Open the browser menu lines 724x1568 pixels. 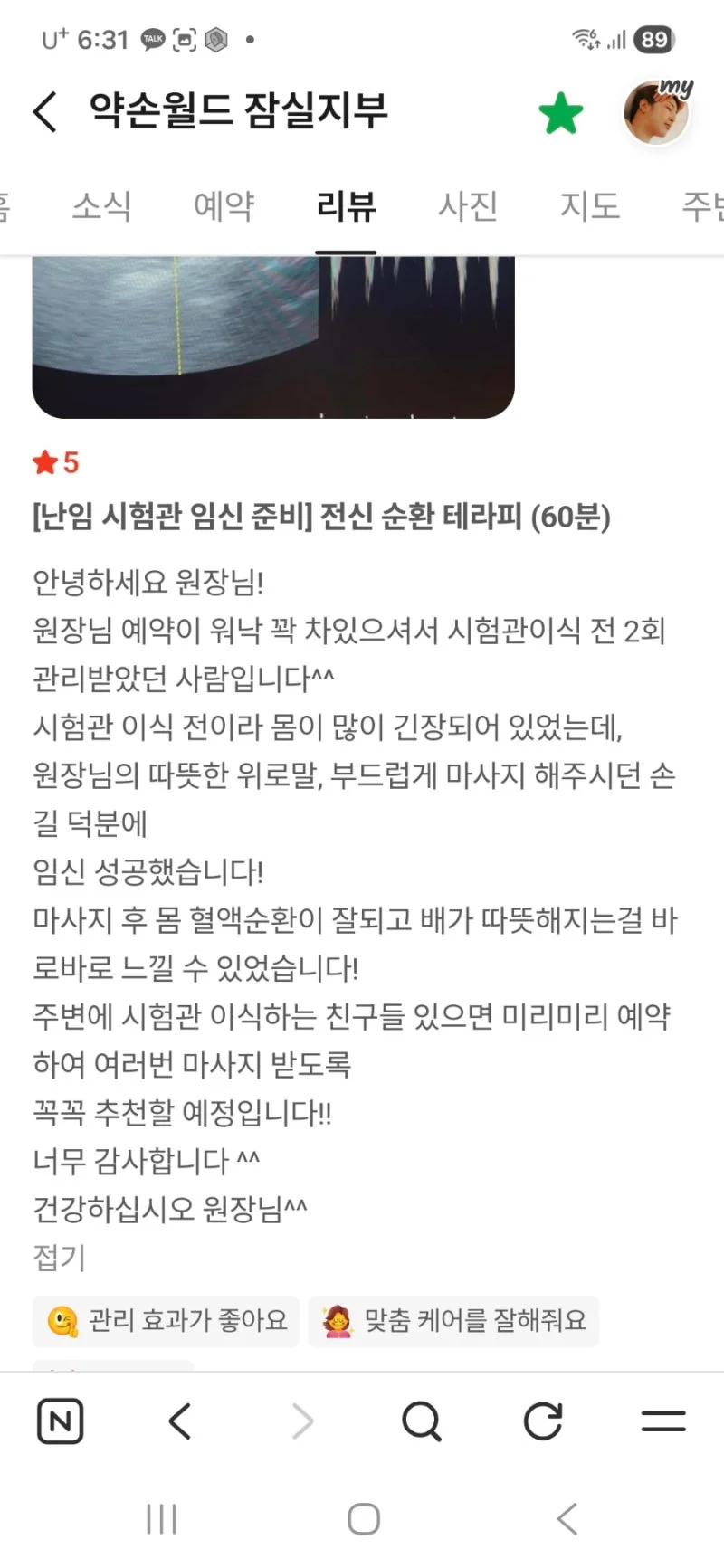click(663, 1421)
